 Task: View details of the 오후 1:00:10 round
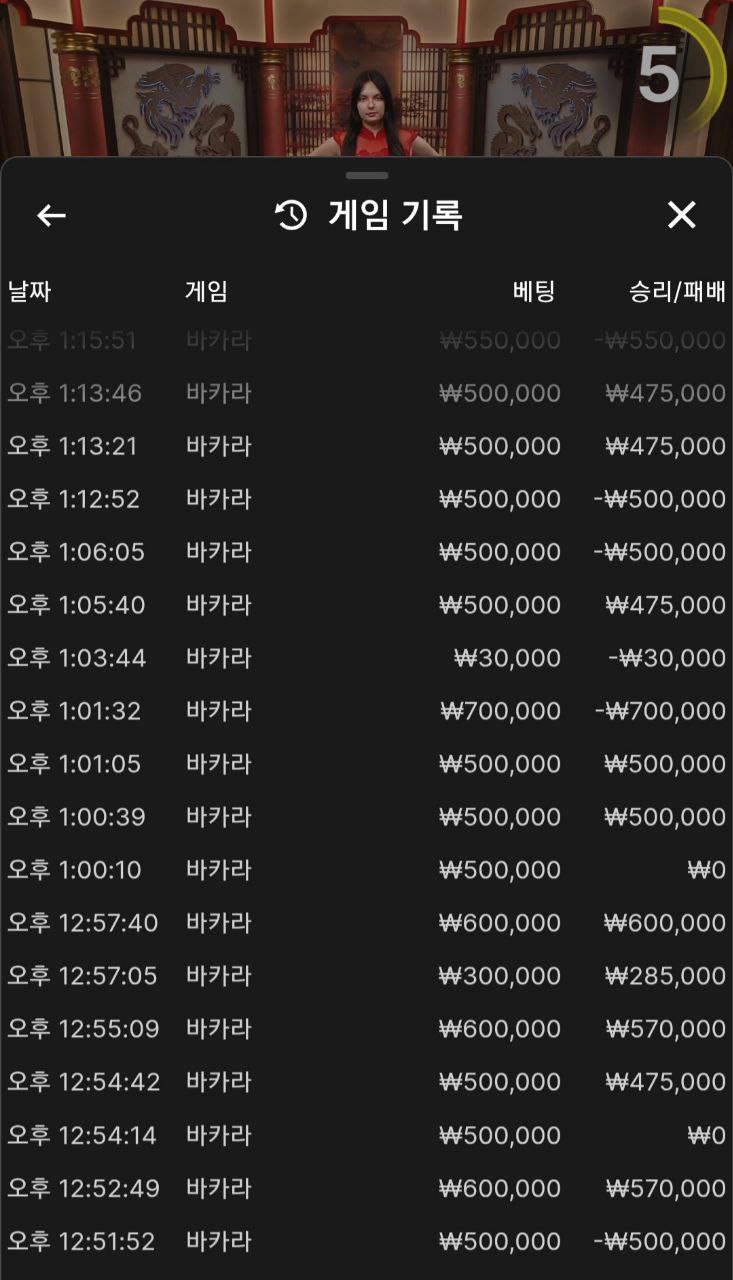pyautogui.click(x=366, y=870)
